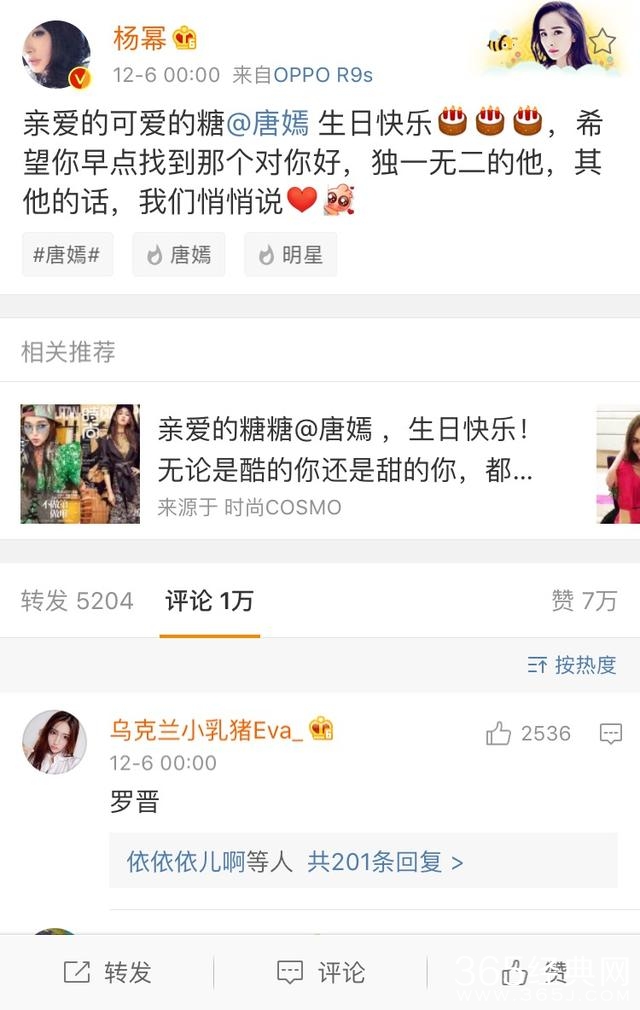Screen dimensions: 640x1010
Task: Open the @唐嫣 mention link
Action: coord(271,125)
